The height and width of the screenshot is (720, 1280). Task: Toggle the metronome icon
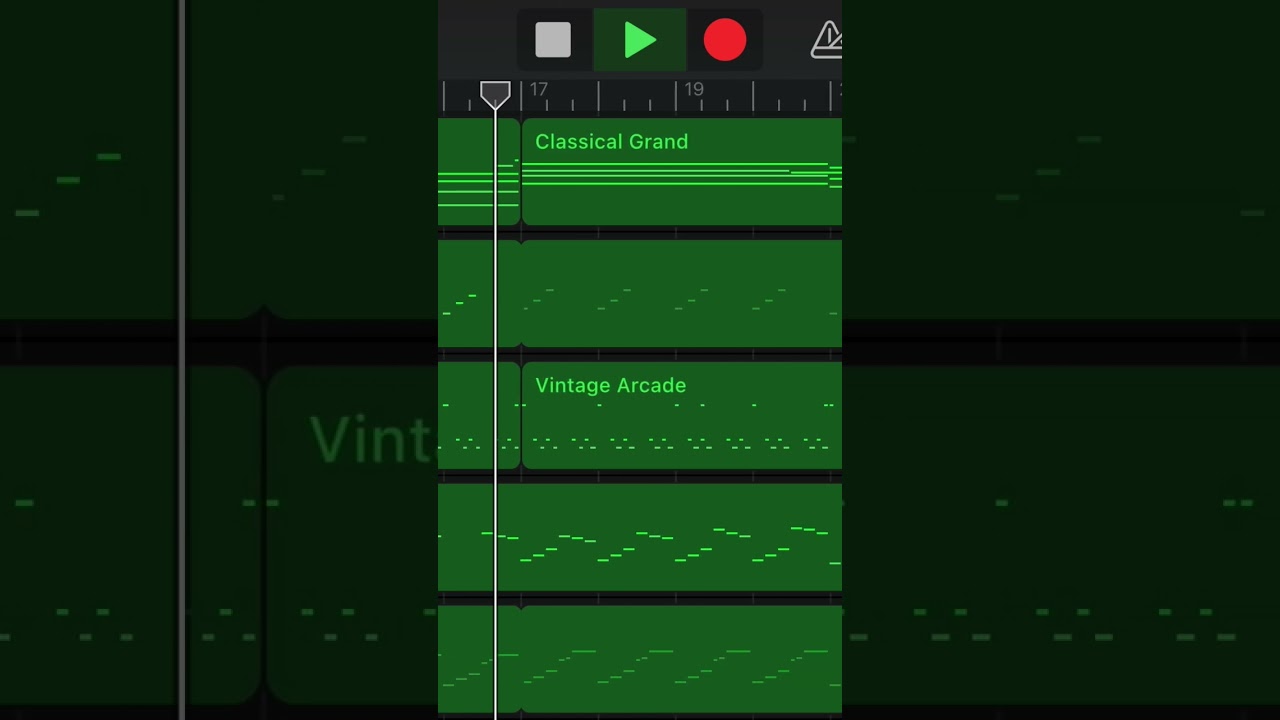[828, 41]
